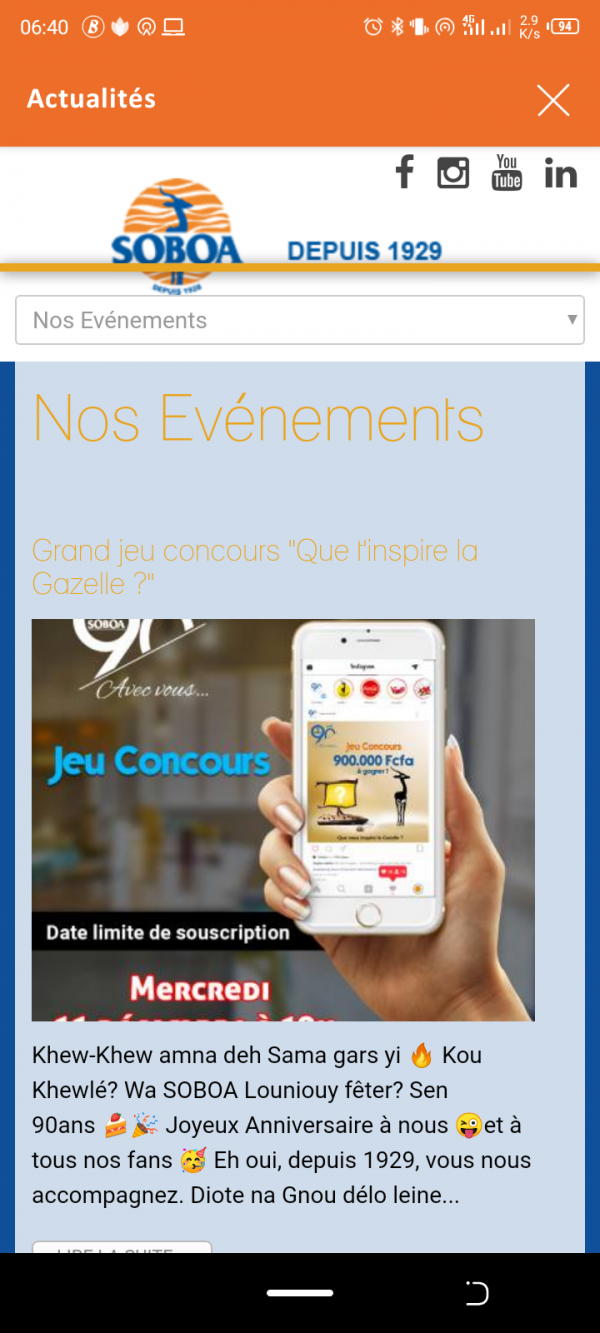Tap the Lire la suite button

[122, 1247]
